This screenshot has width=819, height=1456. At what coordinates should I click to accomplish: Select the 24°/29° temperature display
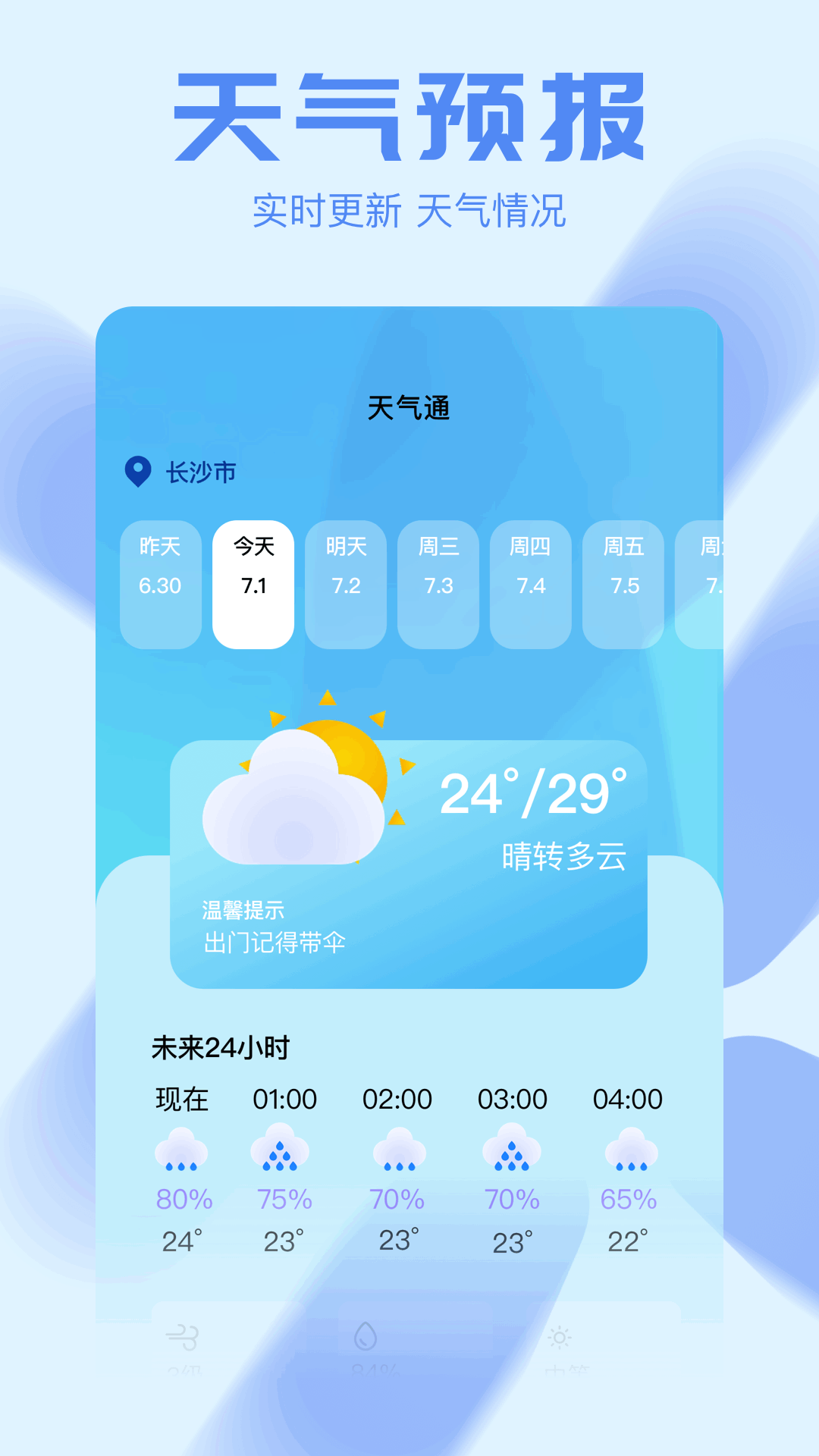(x=535, y=794)
